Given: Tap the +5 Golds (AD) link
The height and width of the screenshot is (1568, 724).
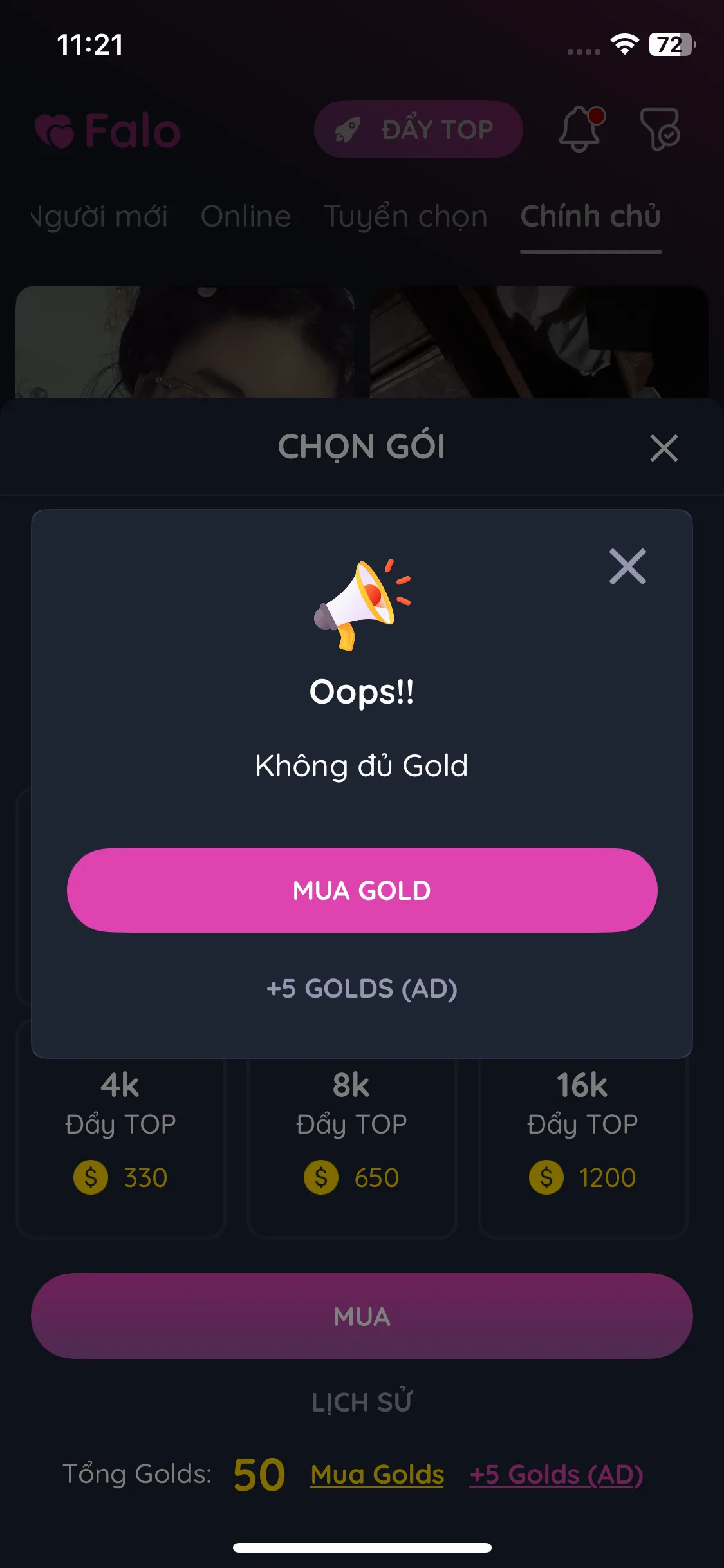Looking at the screenshot, I should (x=556, y=1474).
